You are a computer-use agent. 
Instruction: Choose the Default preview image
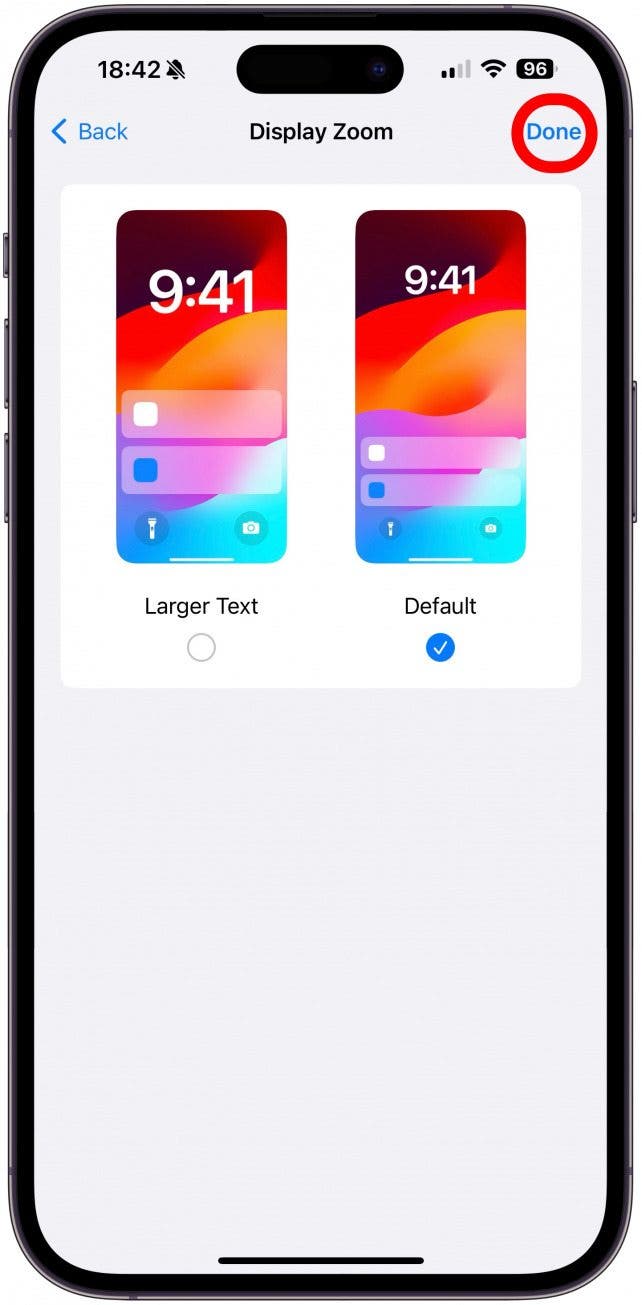click(440, 386)
